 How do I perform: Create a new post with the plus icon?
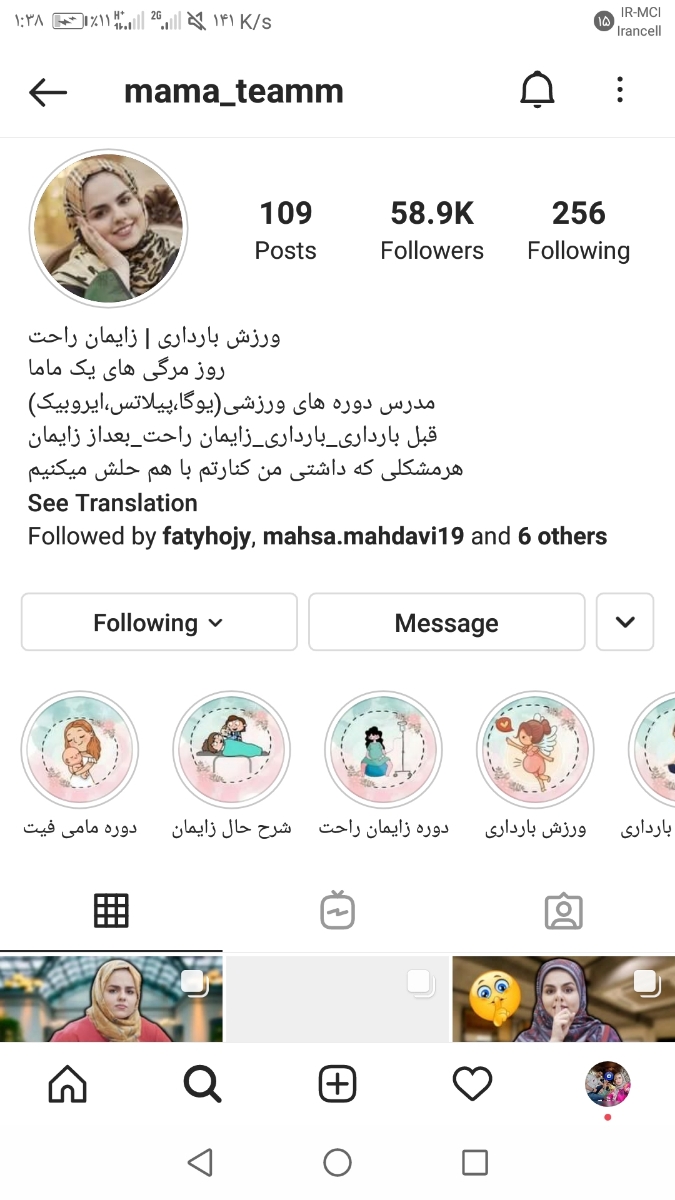click(x=337, y=1084)
